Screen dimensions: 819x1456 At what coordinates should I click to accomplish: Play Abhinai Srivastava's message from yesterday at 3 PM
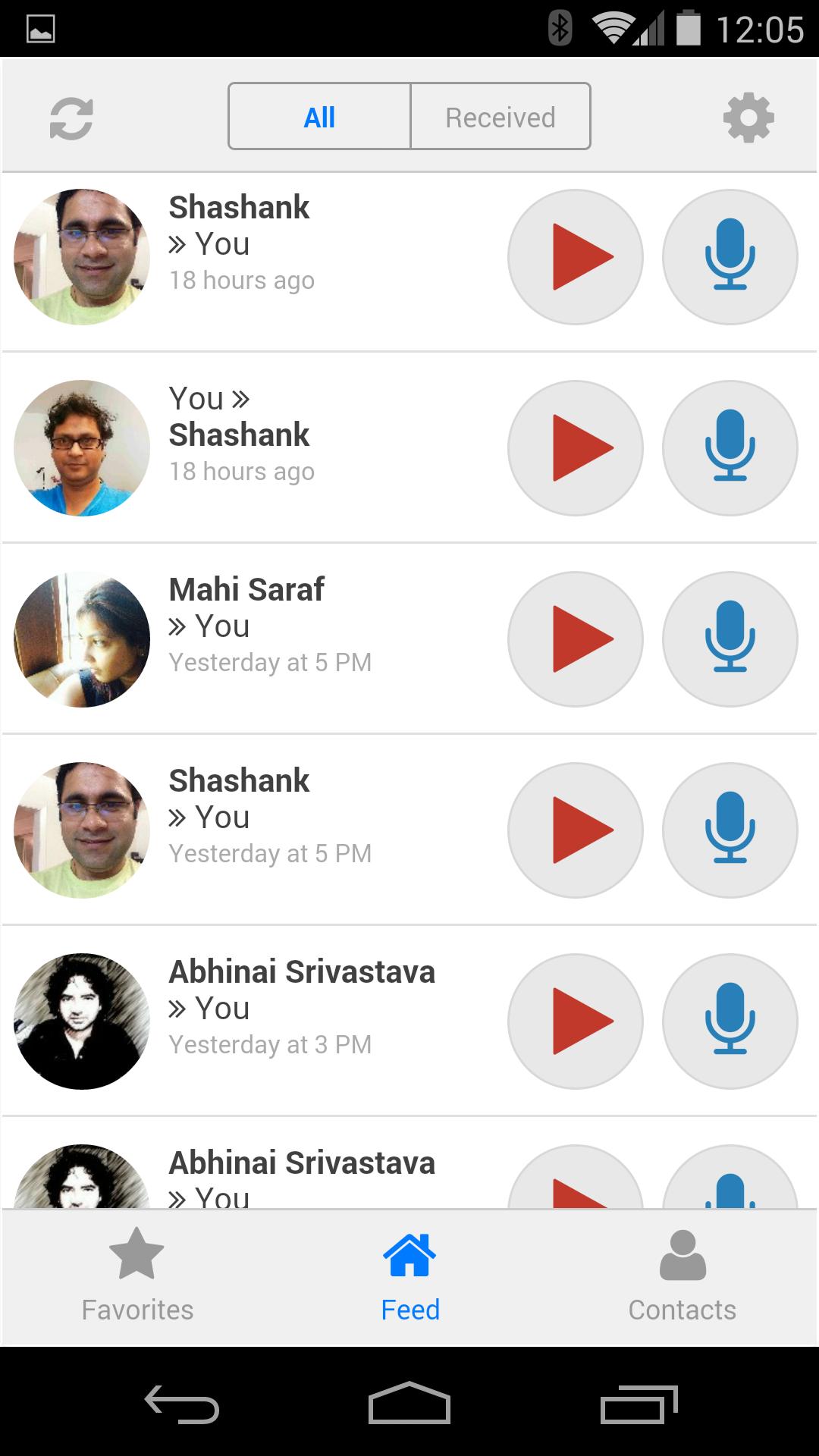pyautogui.click(x=576, y=1021)
